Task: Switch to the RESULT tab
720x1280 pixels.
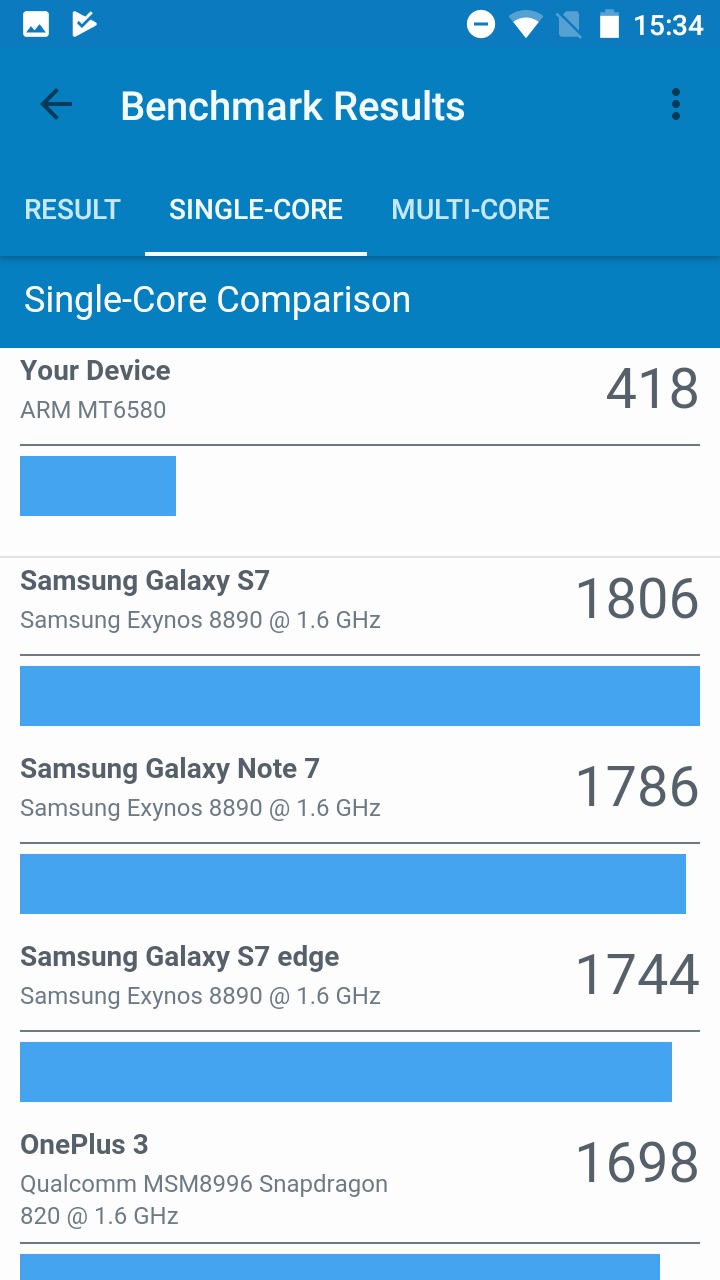Action: 72,209
